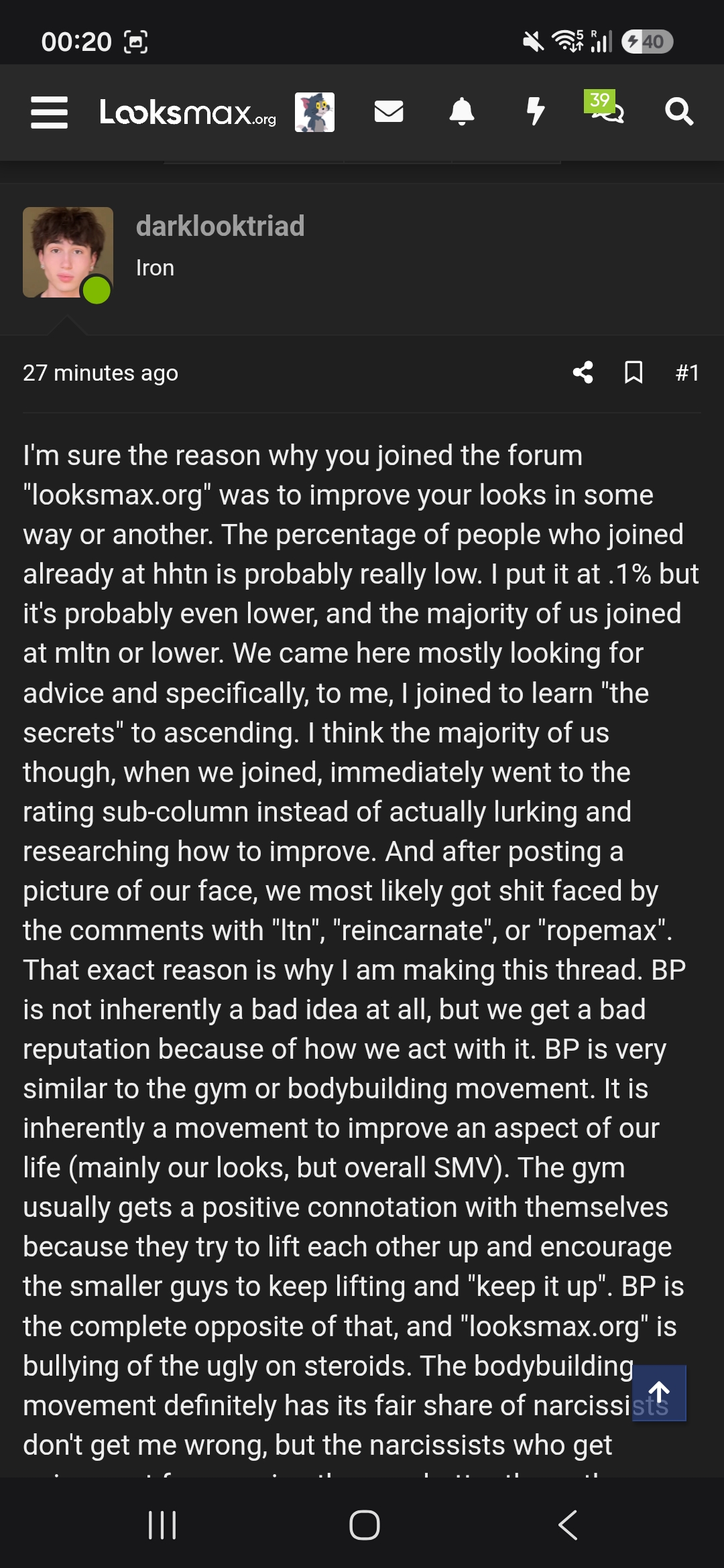The width and height of the screenshot is (724, 1568).
Task: Share this post
Action: (x=583, y=373)
